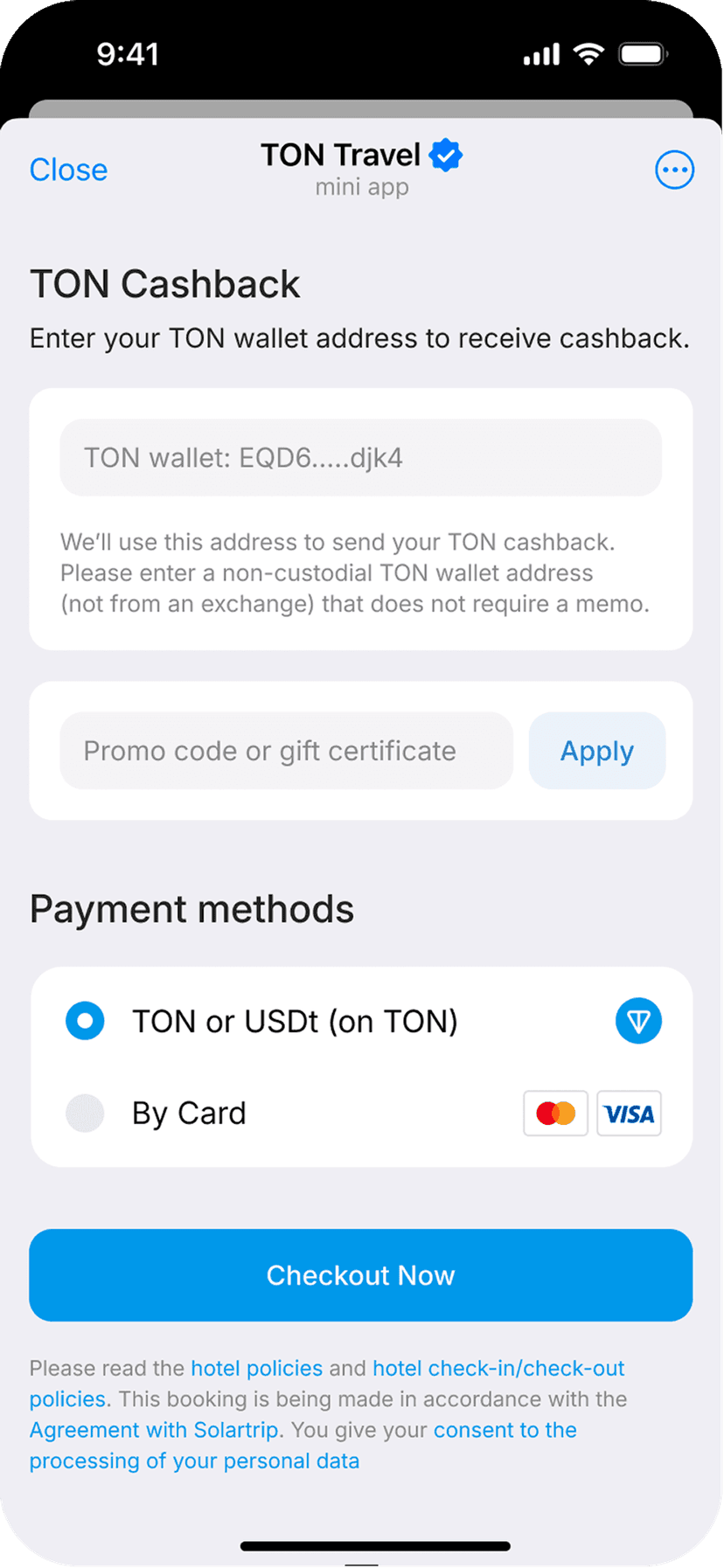Open the hotel policies link
The width and height of the screenshot is (724, 1568).
coord(256,1368)
